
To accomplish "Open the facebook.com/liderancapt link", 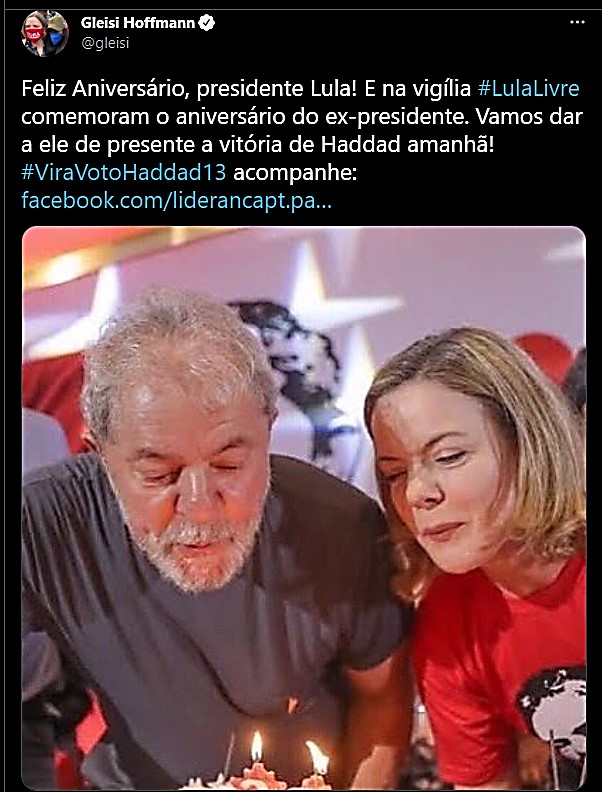I will tap(176, 199).
